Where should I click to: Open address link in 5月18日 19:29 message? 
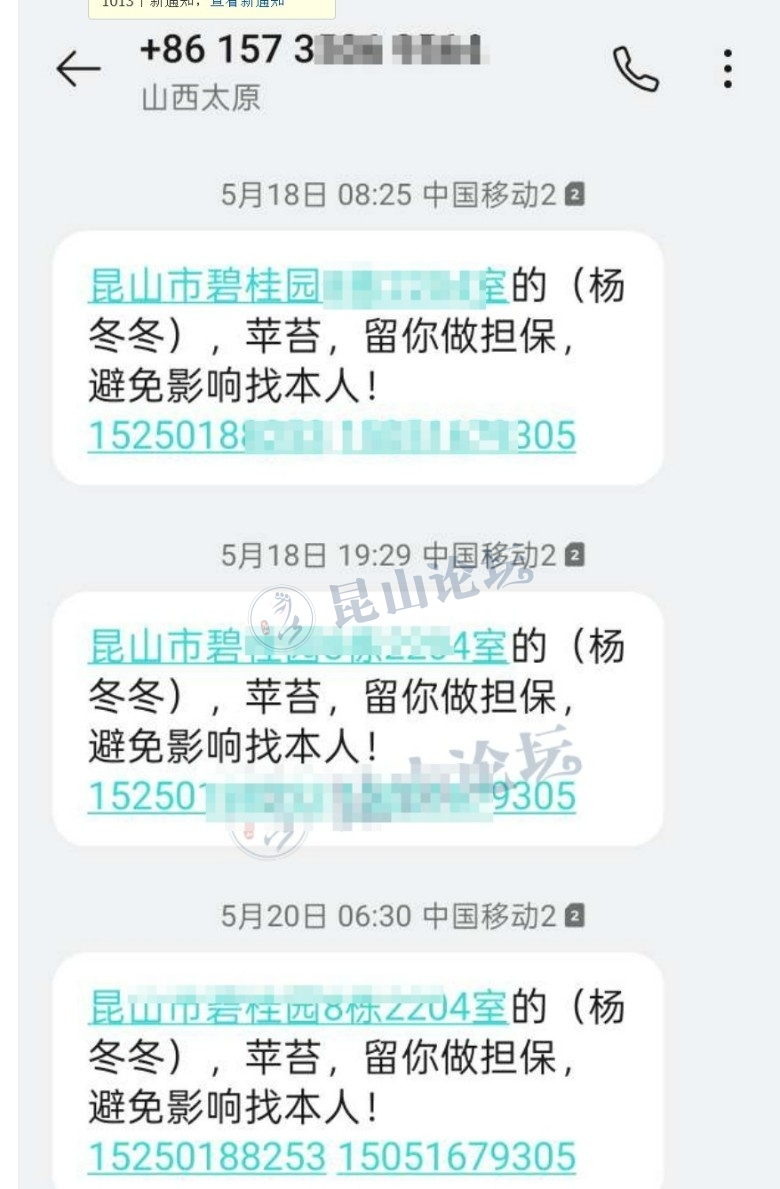[298, 647]
